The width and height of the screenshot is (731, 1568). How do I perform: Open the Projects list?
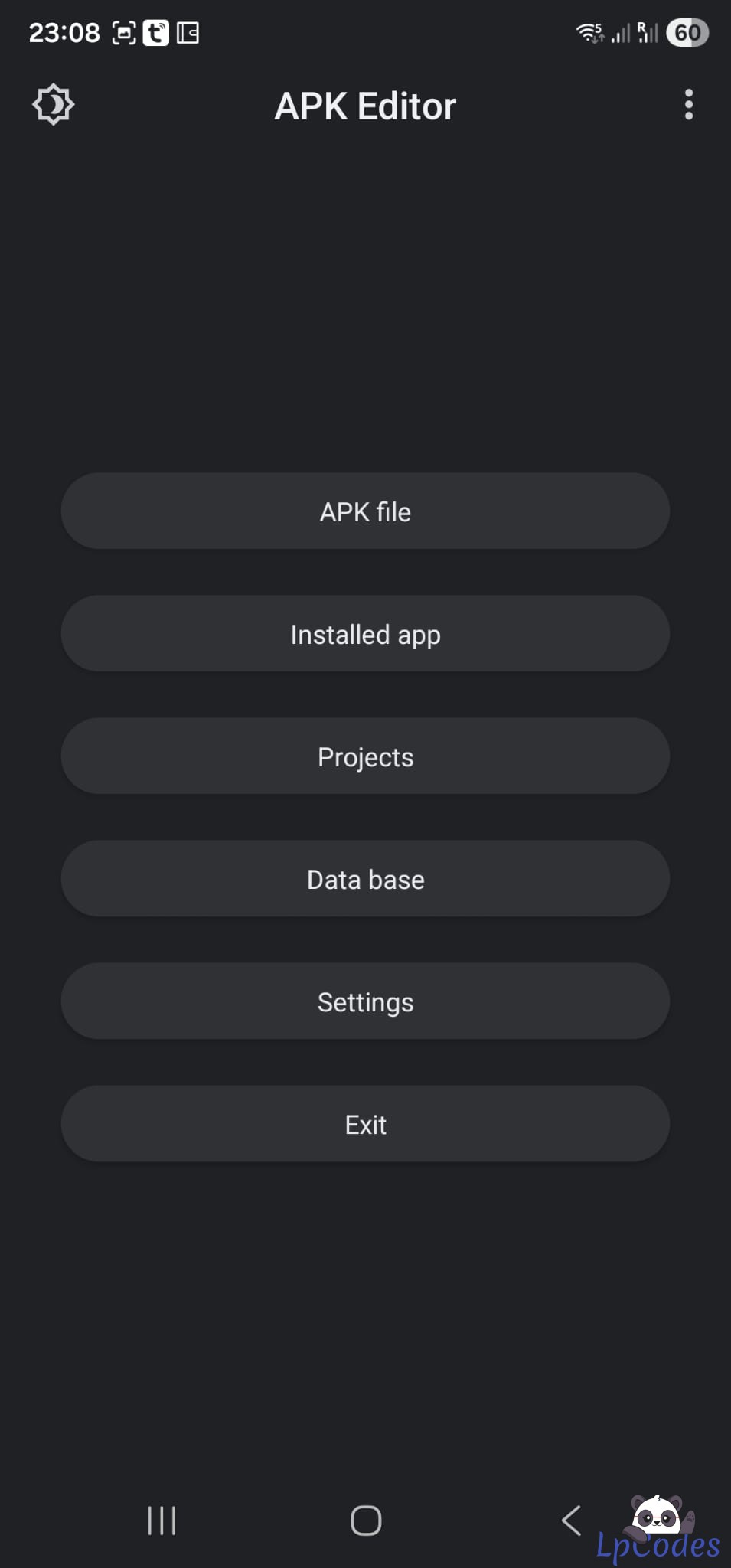(x=365, y=756)
